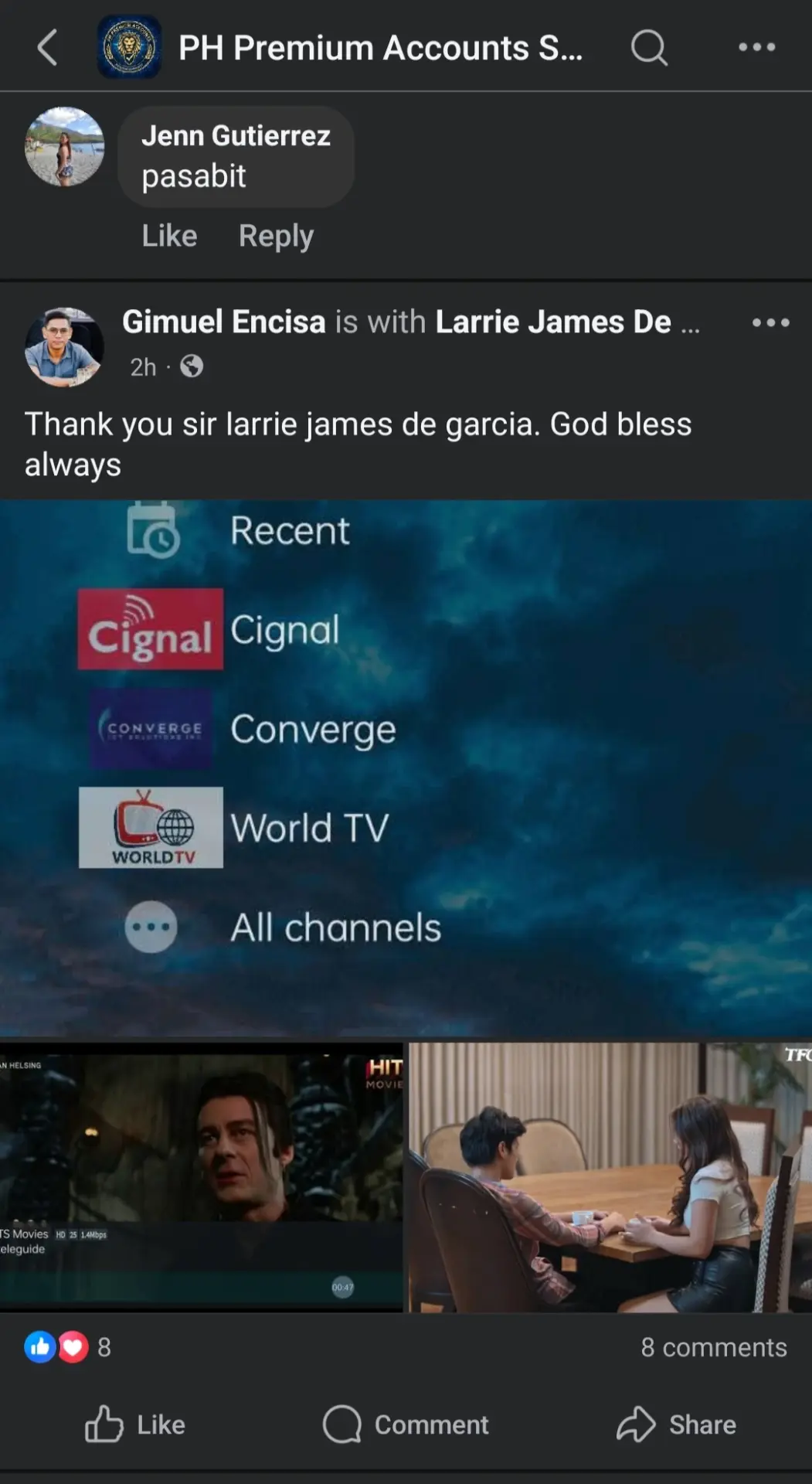
Task: Open the TFC dining table scene photo
Action: click(x=610, y=1176)
